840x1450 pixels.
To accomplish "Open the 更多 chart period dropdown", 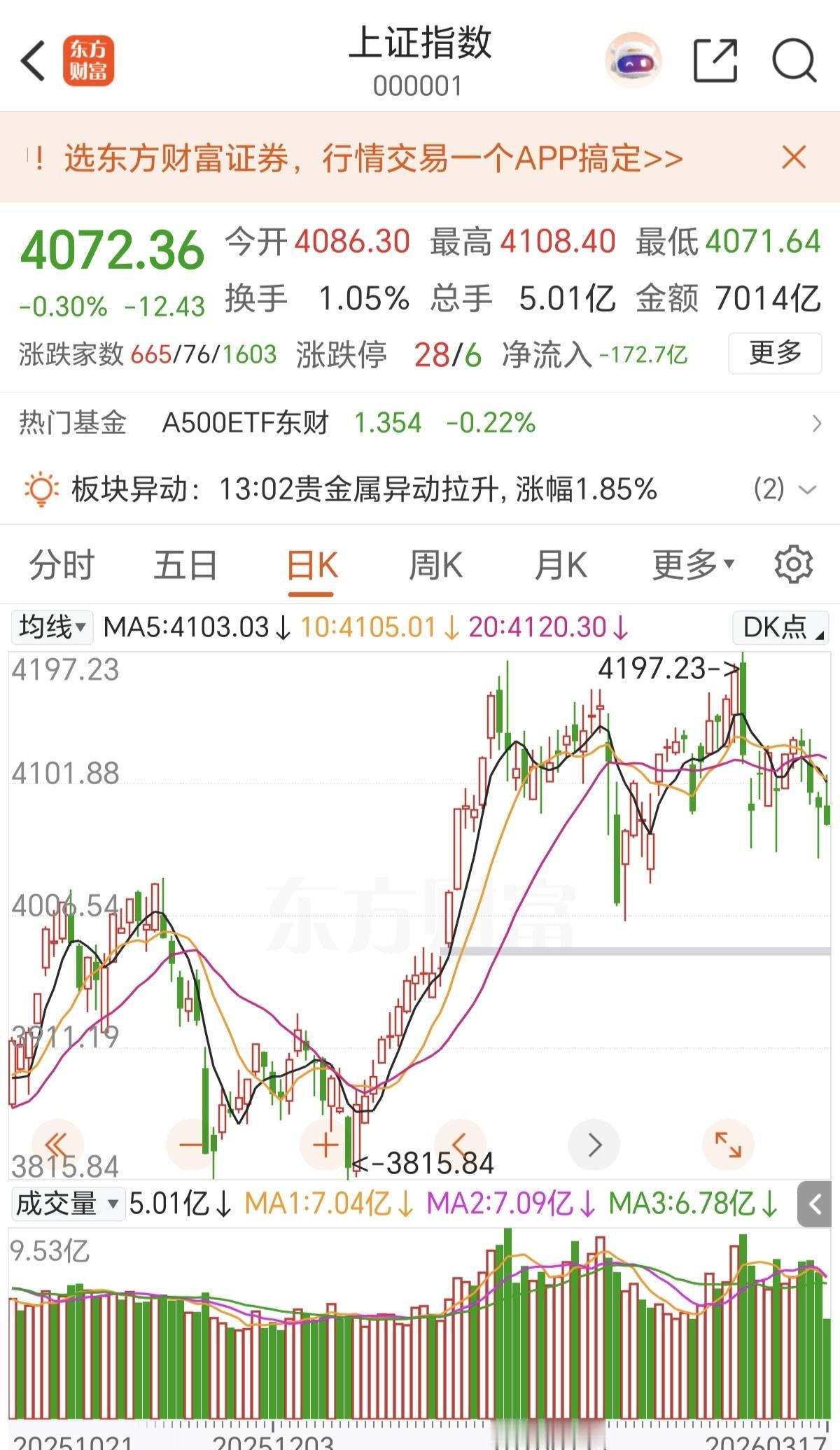I will (690, 564).
